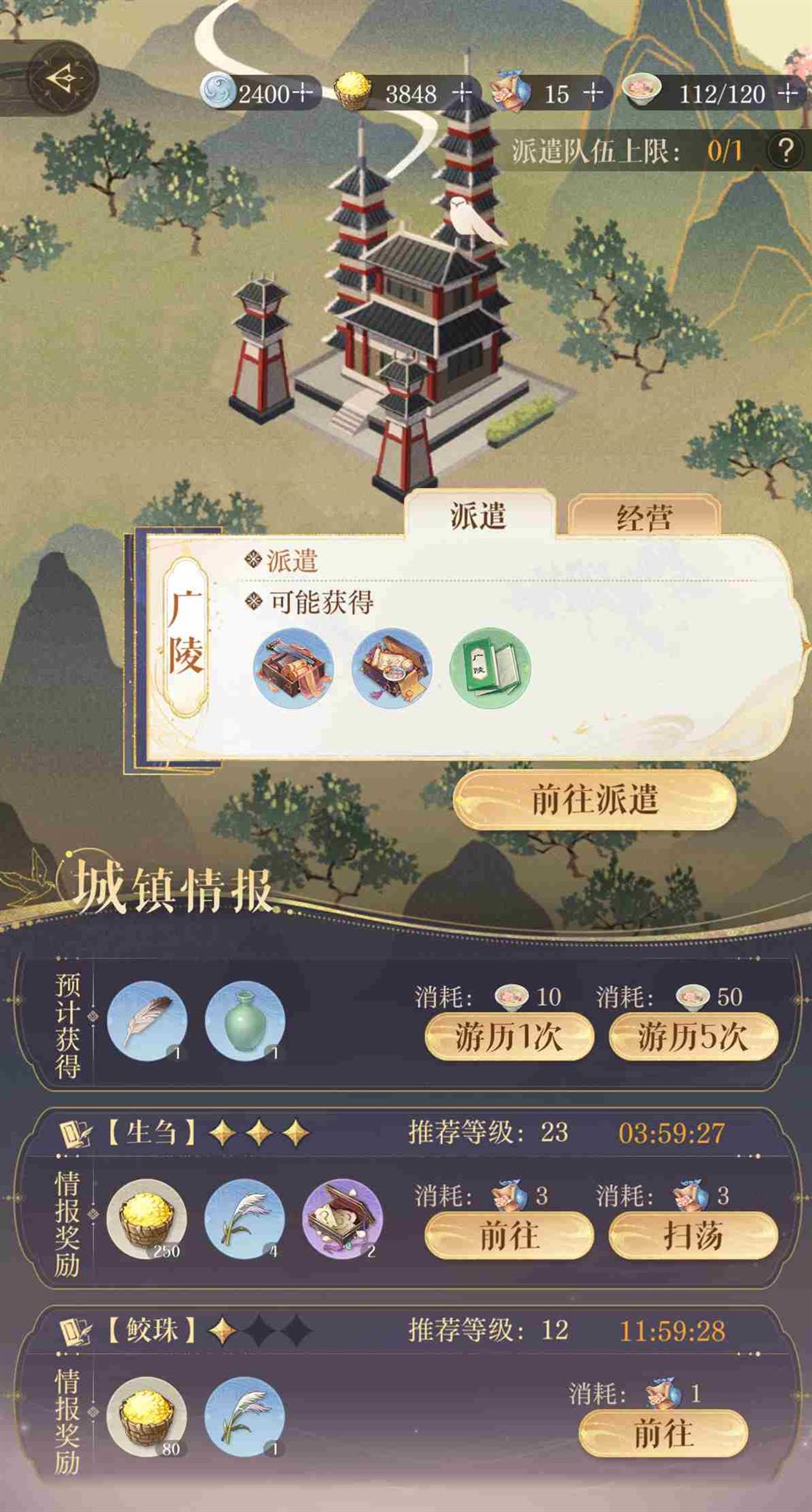Viewport: 812px width, 1512px height.
Task: Tap 游历5次 to travel five times
Action: point(693,1038)
